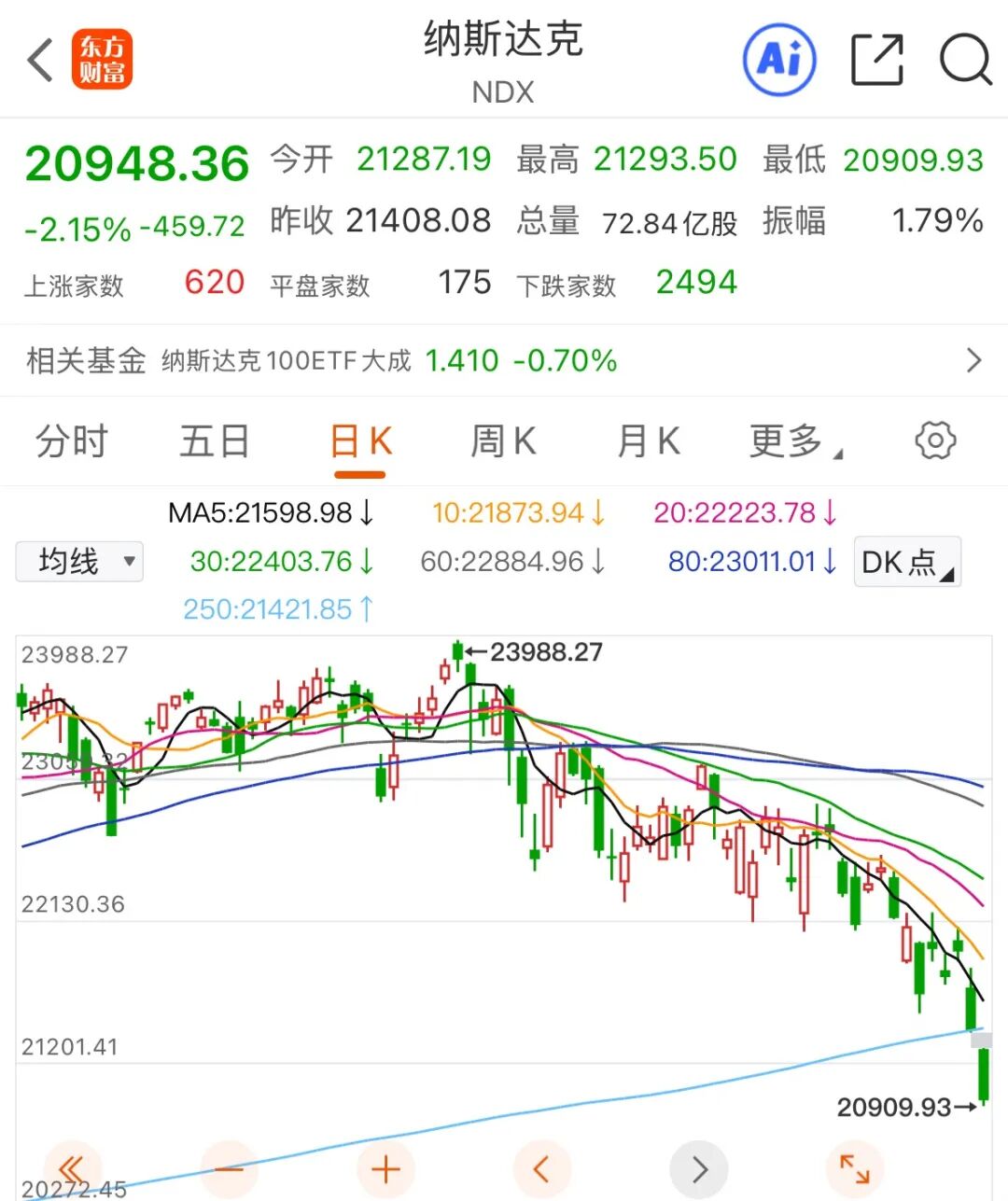Switch to the 五日 chart tab
Viewport: 1008px width, 1201px height.
point(215,441)
